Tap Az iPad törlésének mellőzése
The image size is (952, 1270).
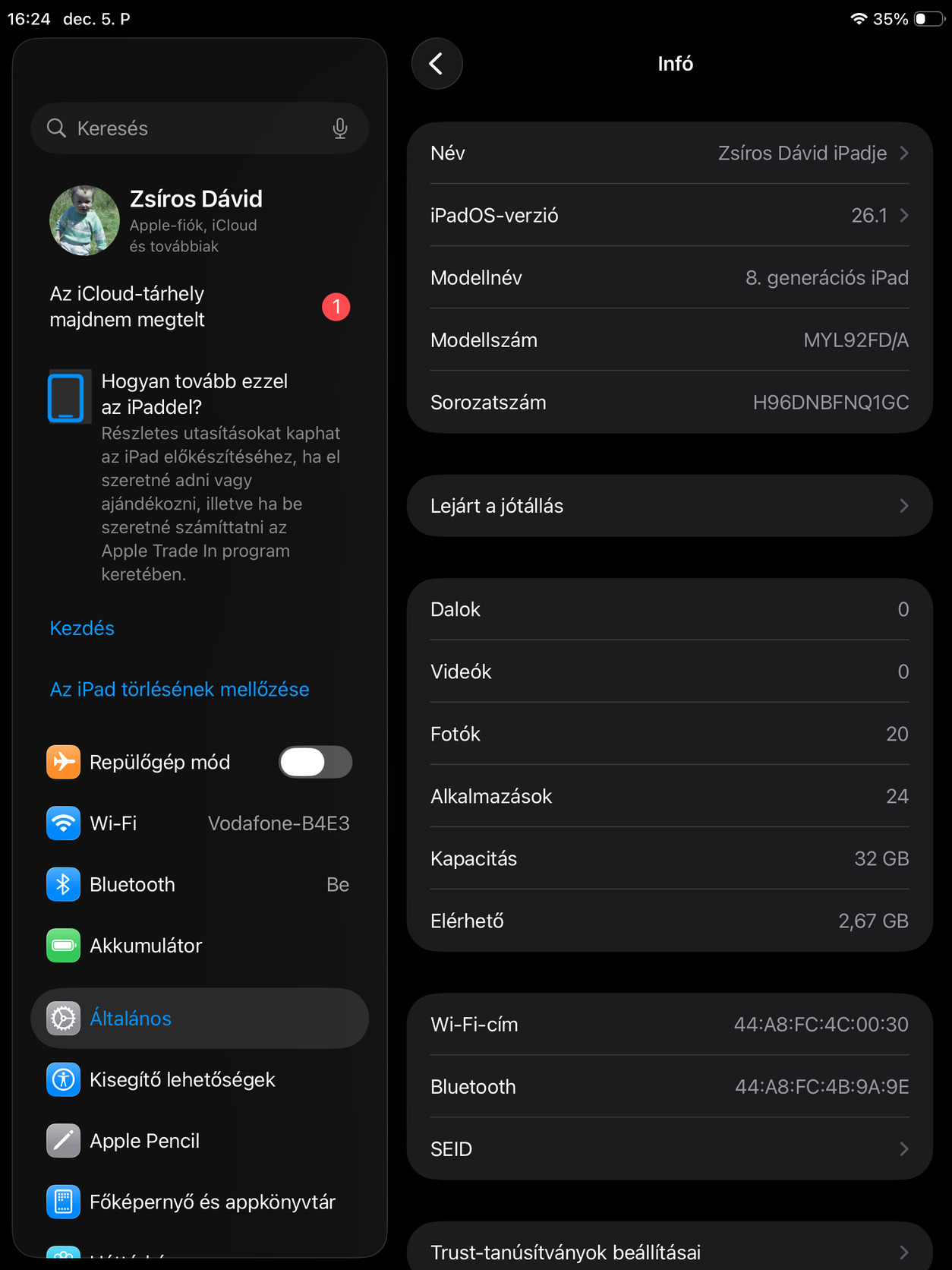click(179, 690)
